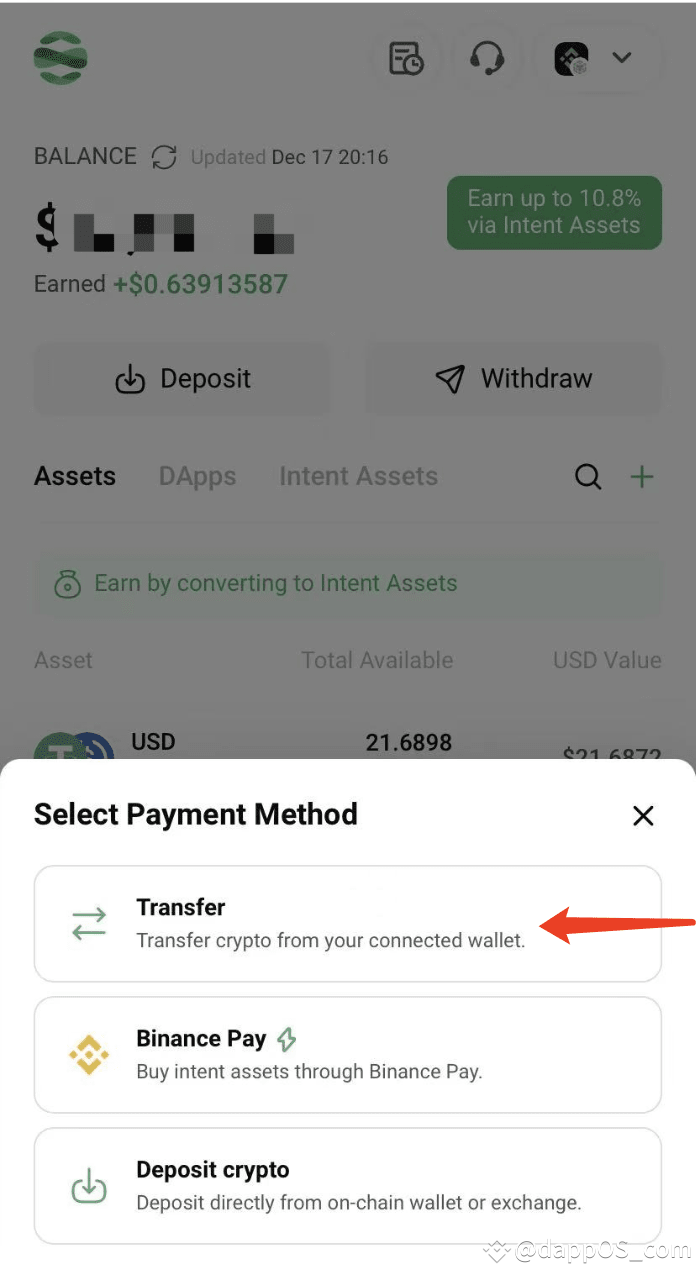Close the Select Payment Method sheet
Screen dimensions: 700x1272
pos(643,816)
